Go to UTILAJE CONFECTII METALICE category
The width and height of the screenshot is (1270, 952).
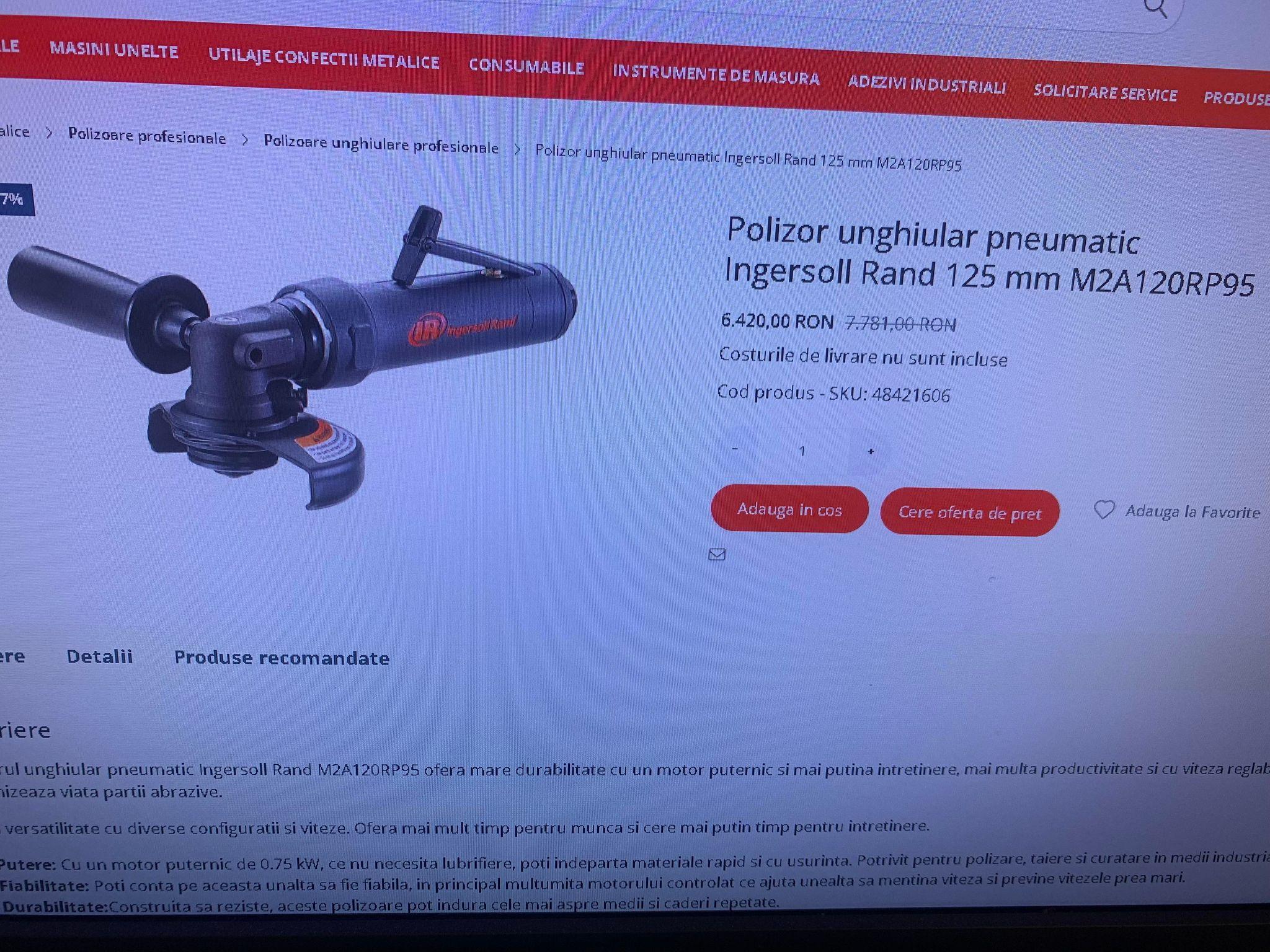coord(324,59)
